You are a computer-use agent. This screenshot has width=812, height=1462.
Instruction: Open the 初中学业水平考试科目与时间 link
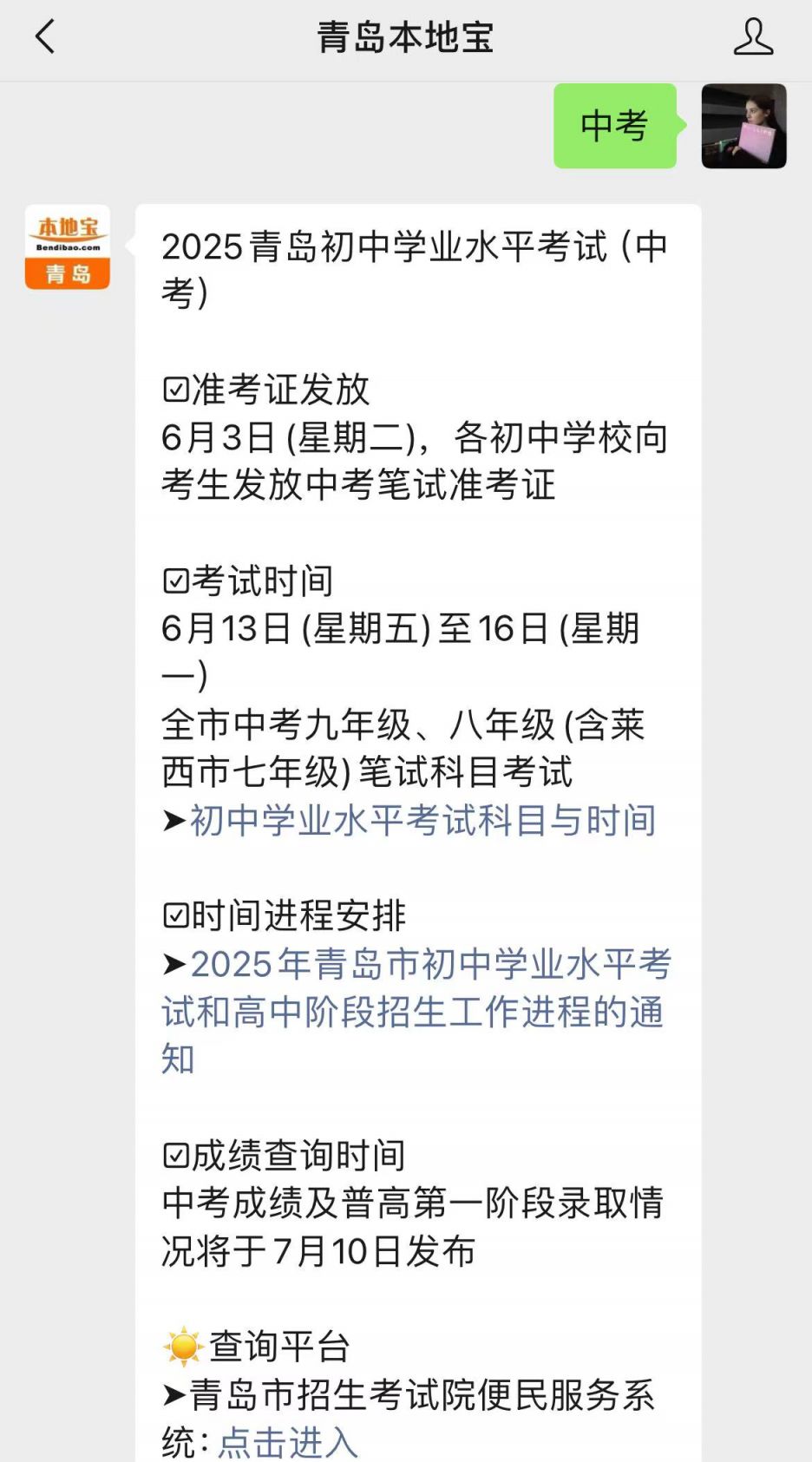[x=422, y=820]
